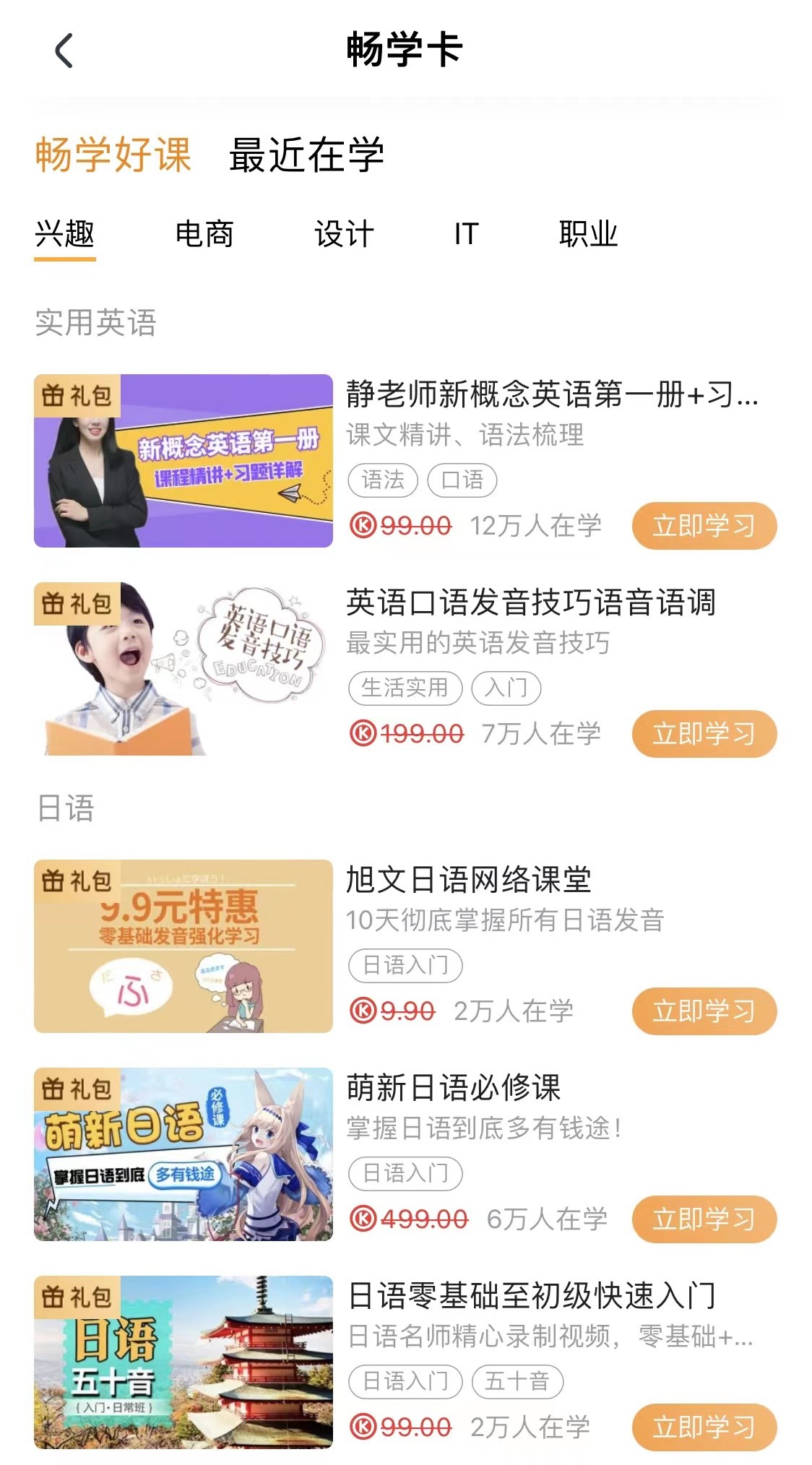
Task: Start learning 英语口语发音技巧语音语调
Action: [704, 734]
